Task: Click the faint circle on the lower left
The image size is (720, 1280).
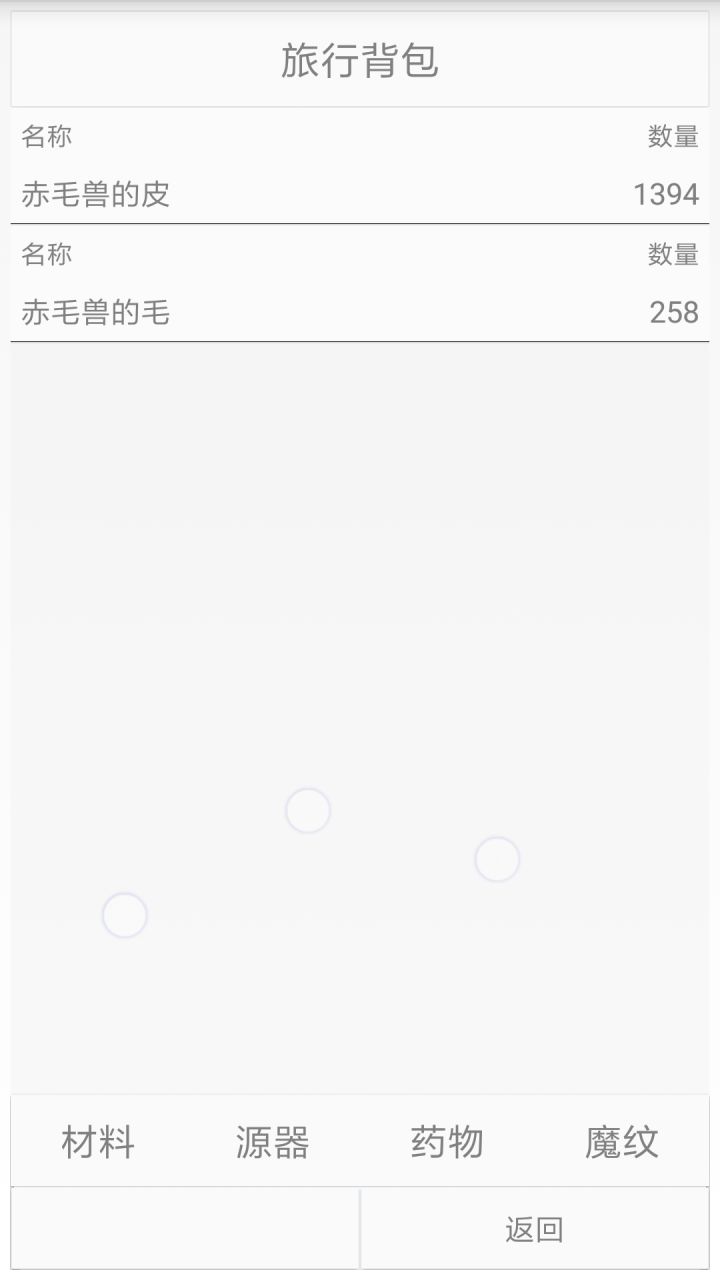Action: tap(124, 915)
